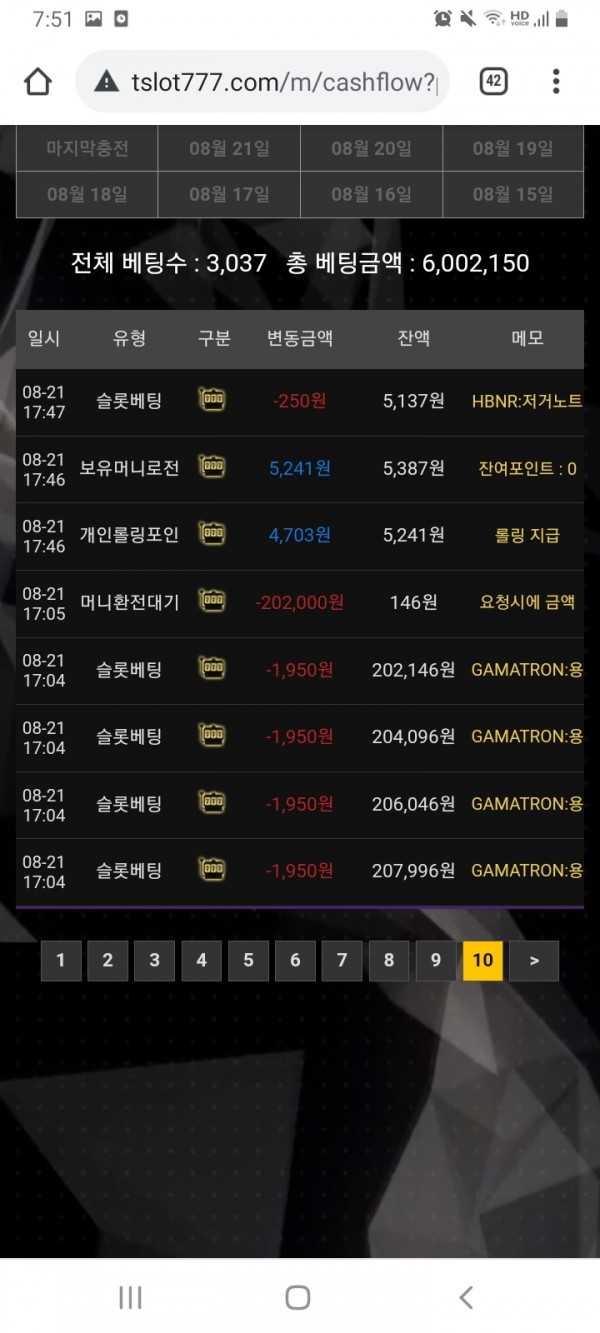Jump to page 9 of results
Image resolution: width=600 pixels, height=1333 pixels.
tap(436, 960)
